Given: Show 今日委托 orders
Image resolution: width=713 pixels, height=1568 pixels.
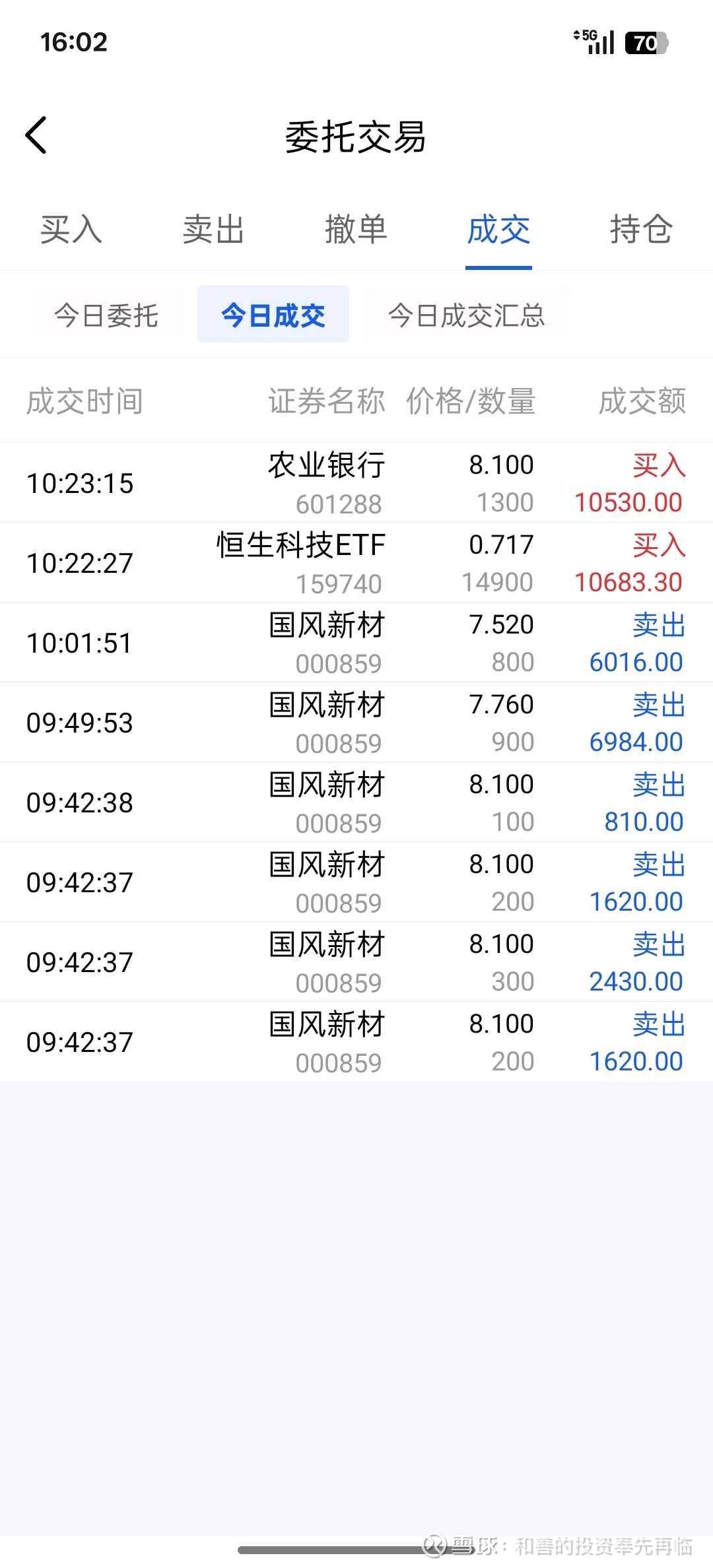Looking at the screenshot, I should tap(106, 315).
